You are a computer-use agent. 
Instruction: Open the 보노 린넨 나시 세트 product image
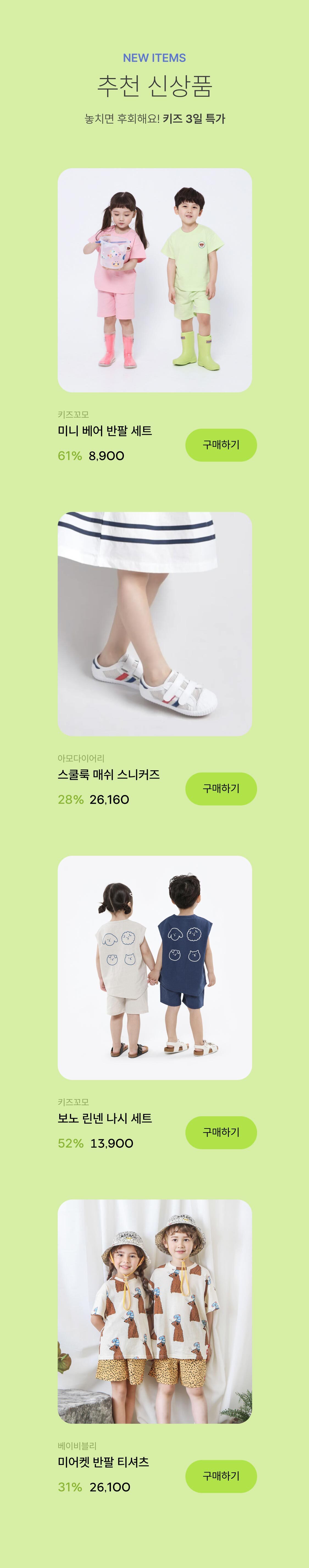[154, 967]
